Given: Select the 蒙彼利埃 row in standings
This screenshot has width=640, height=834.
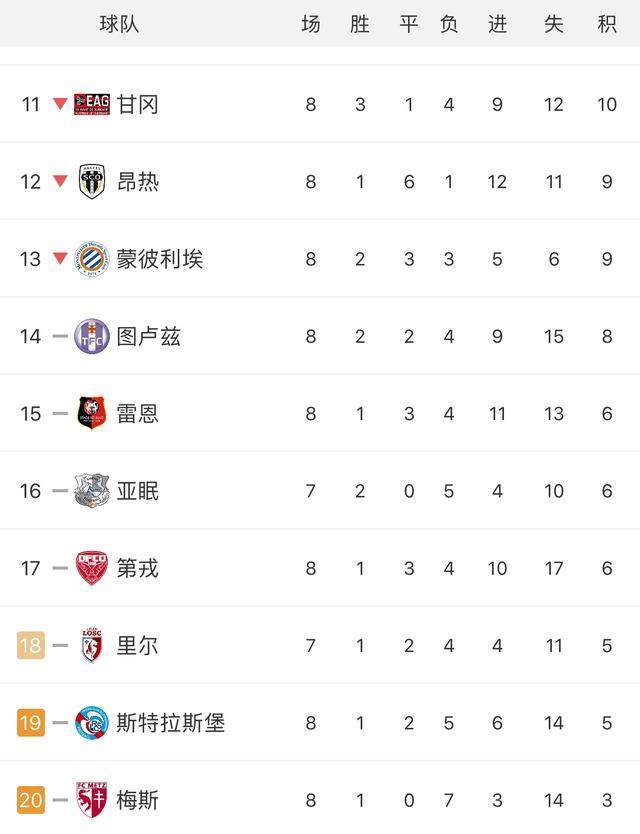Looking at the screenshot, I should pyautogui.click(x=160, y=259).
